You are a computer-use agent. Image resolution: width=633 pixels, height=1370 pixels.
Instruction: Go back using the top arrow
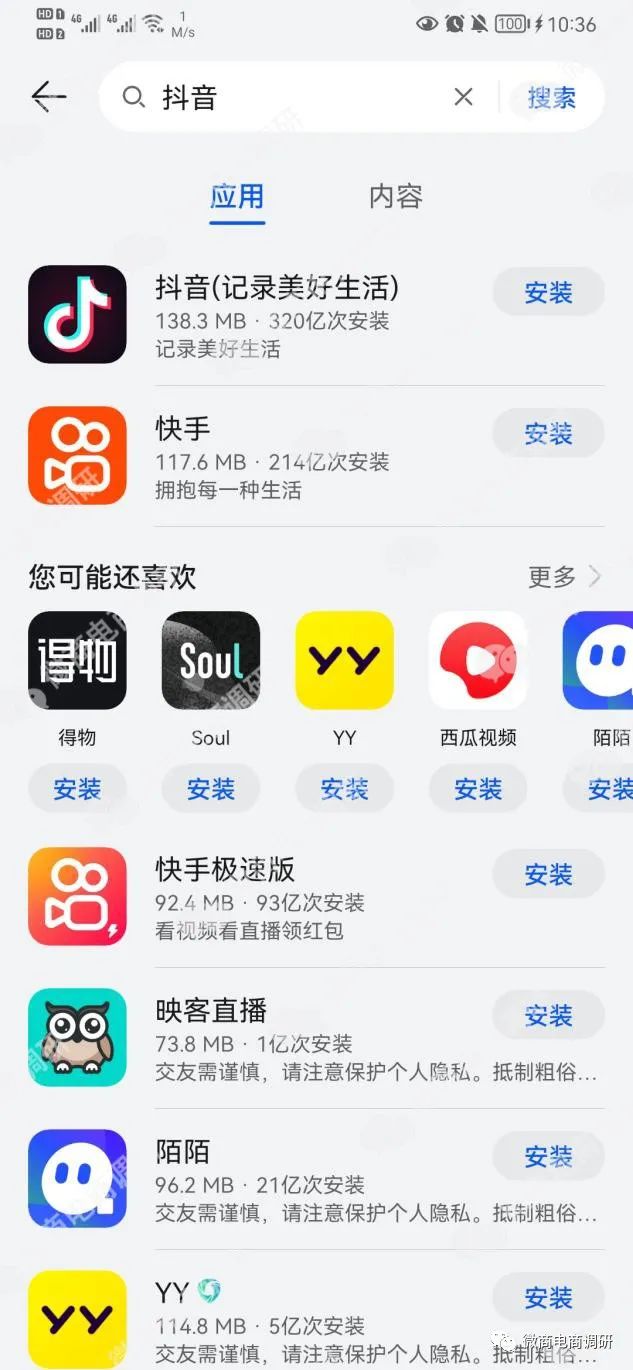pyautogui.click(x=48, y=97)
